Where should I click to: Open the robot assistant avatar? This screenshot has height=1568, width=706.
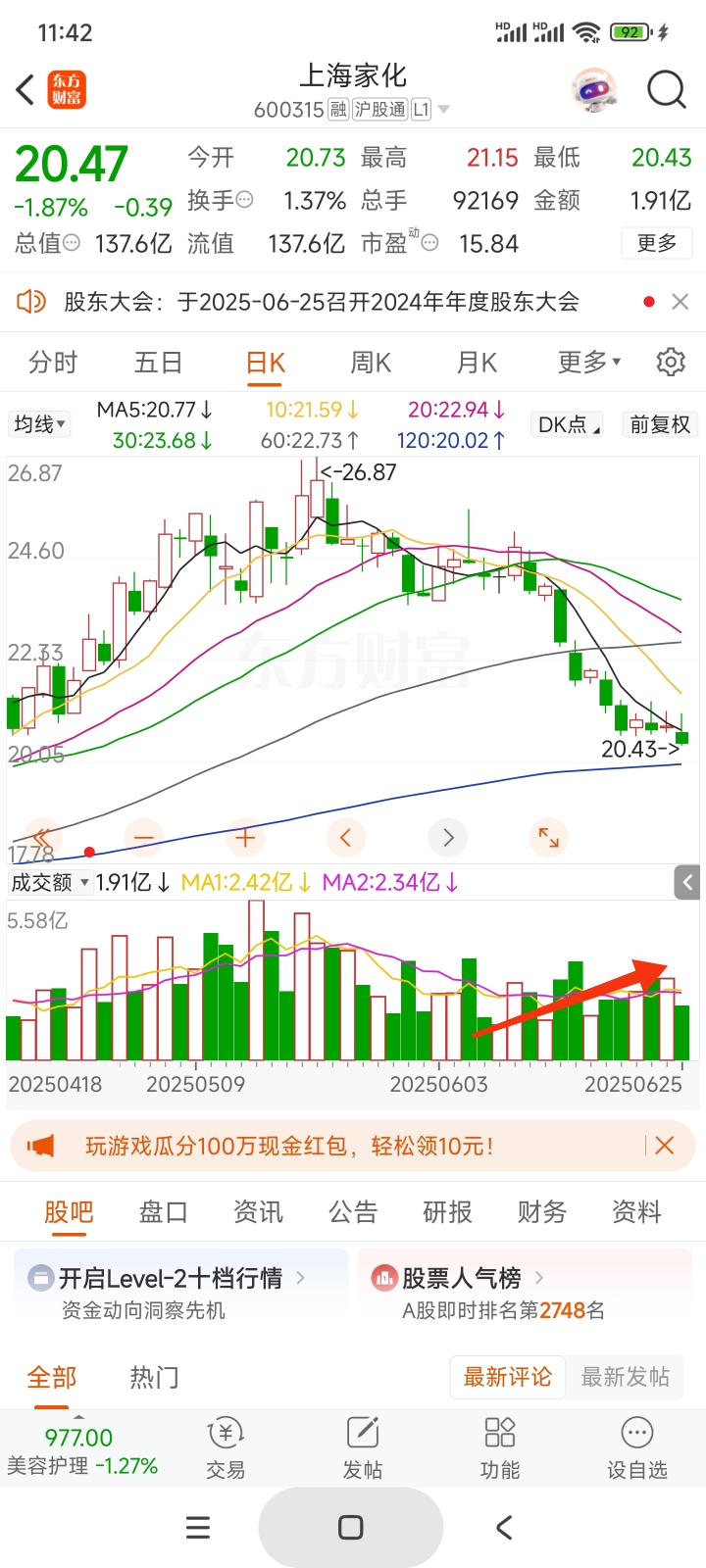(x=593, y=90)
